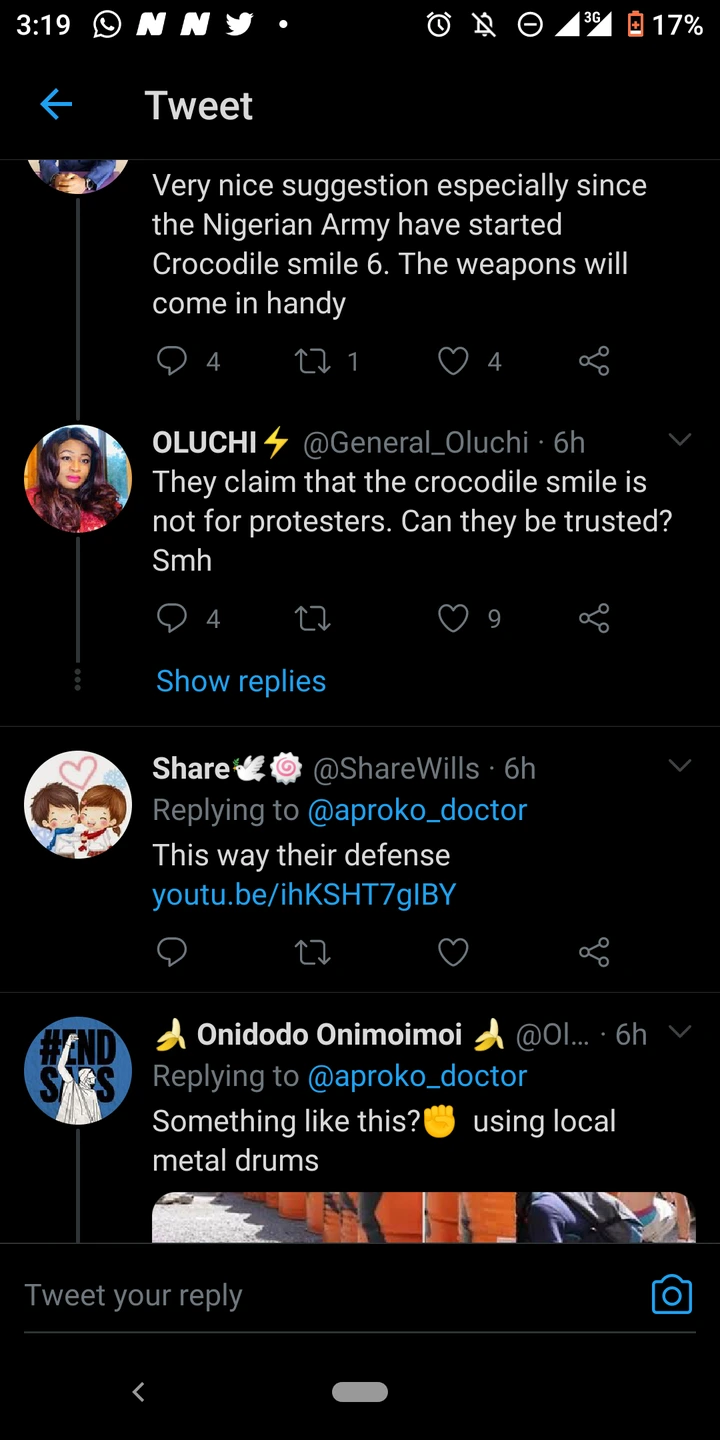Viewport: 720px width, 1440px height.
Task: Open OLUCHI's profile picture
Action: tap(78, 478)
